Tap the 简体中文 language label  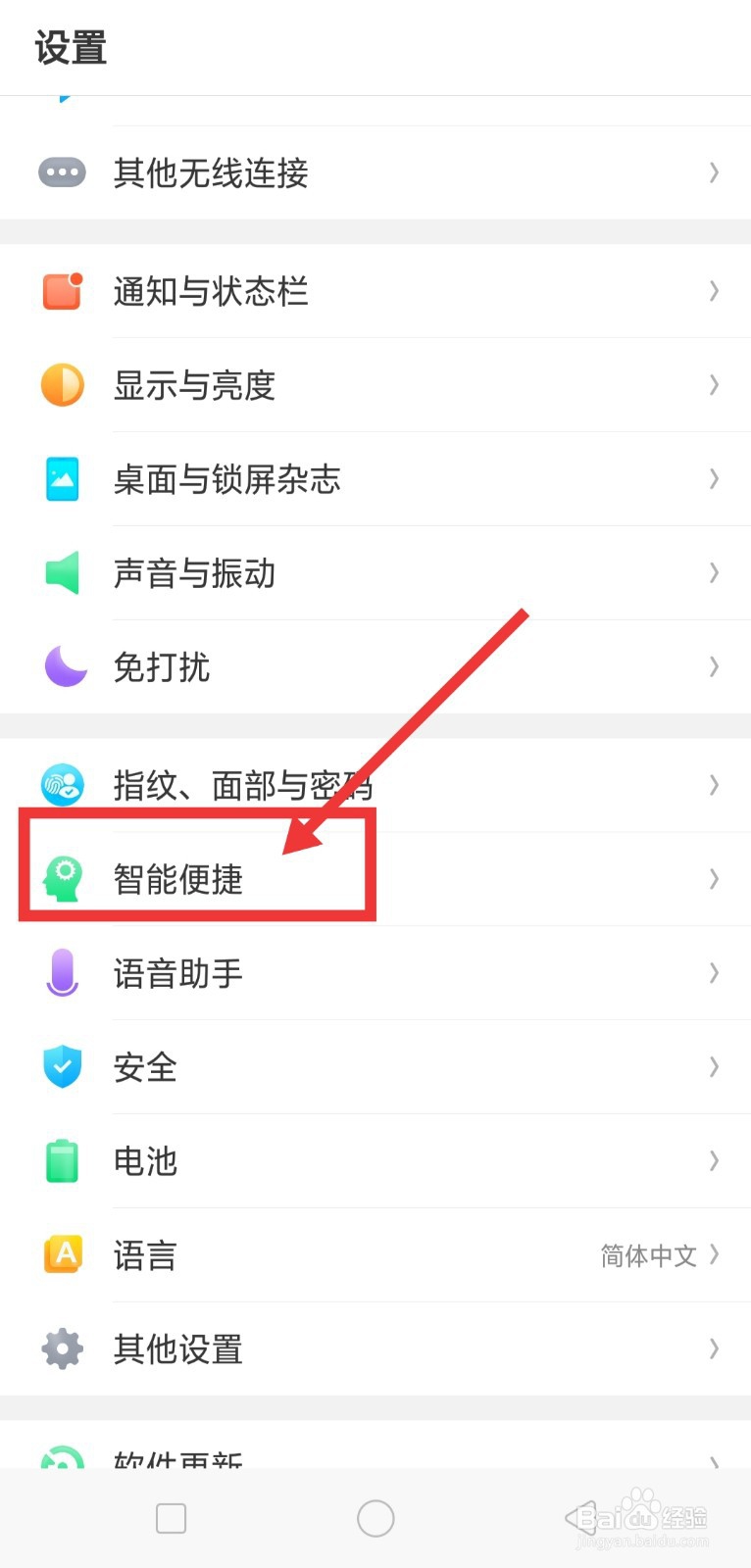point(647,1255)
